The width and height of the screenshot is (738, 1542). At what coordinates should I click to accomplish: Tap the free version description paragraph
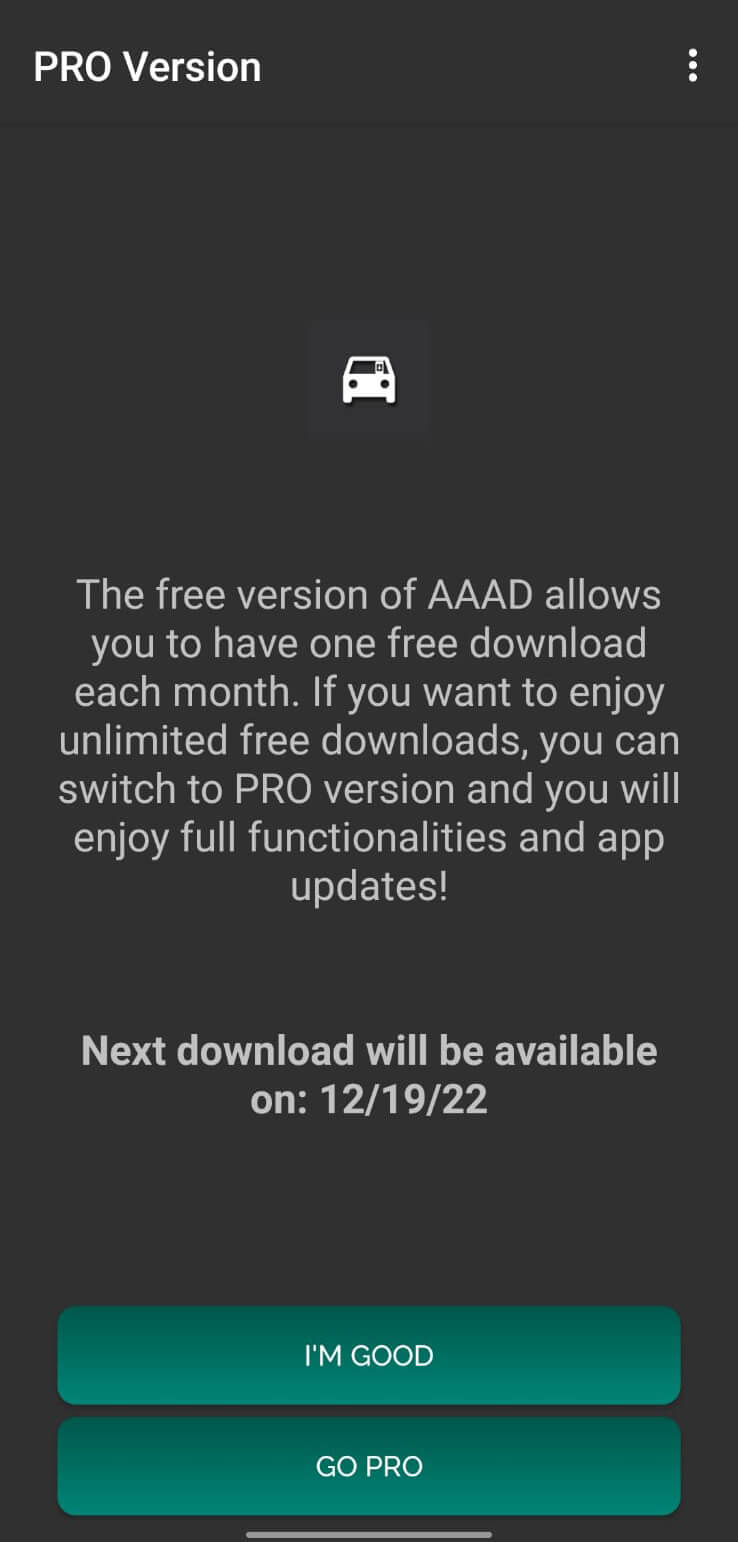click(369, 740)
